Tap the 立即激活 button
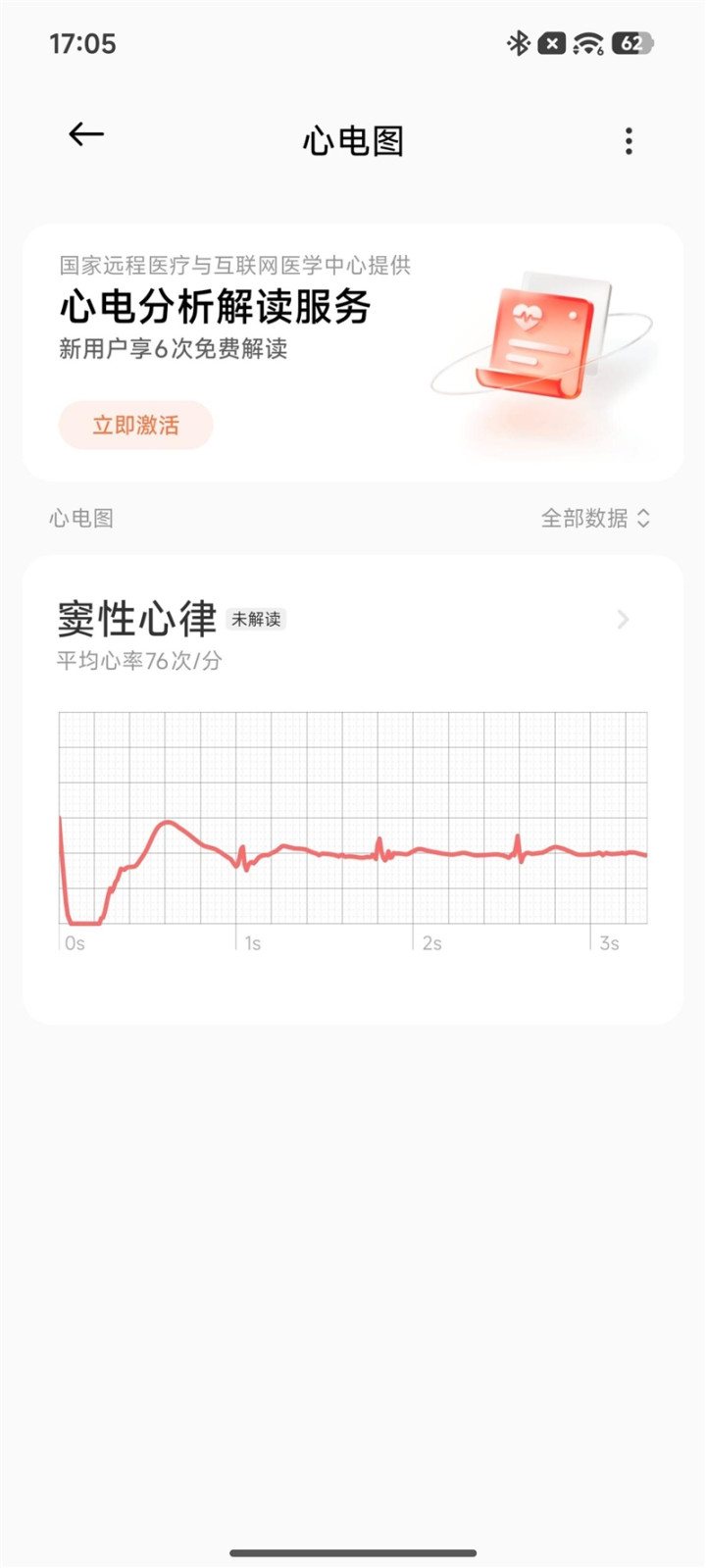 pyautogui.click(x=135, y=426)
